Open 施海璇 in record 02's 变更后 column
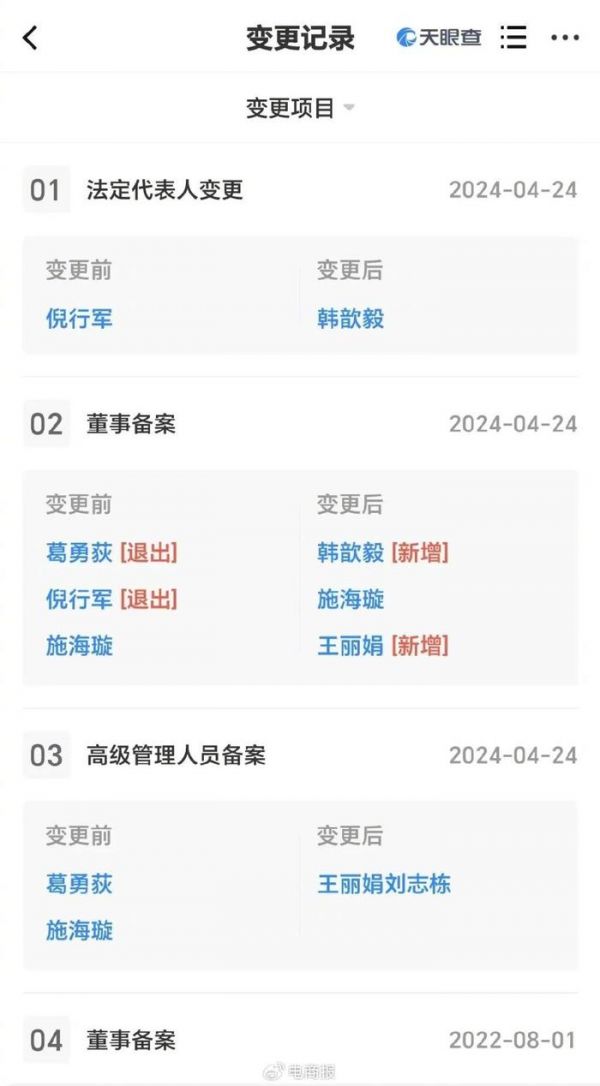Image resolution: width=600 pixels, height=1086 pixels. click(351, 599)
